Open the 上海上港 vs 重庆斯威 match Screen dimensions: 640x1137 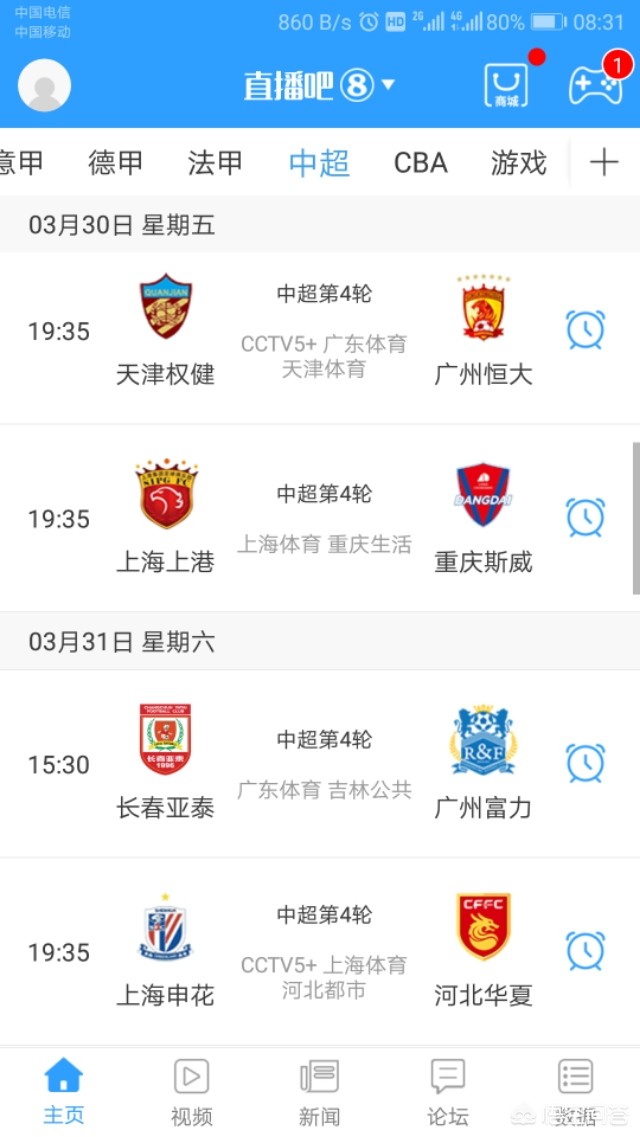pyautogui.click(x=323, y=520)
